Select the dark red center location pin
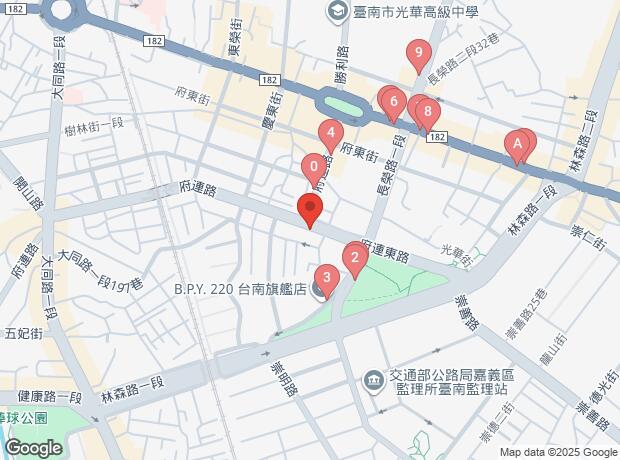The height and width of the screenshot is (460, 620). coord(310,207)
